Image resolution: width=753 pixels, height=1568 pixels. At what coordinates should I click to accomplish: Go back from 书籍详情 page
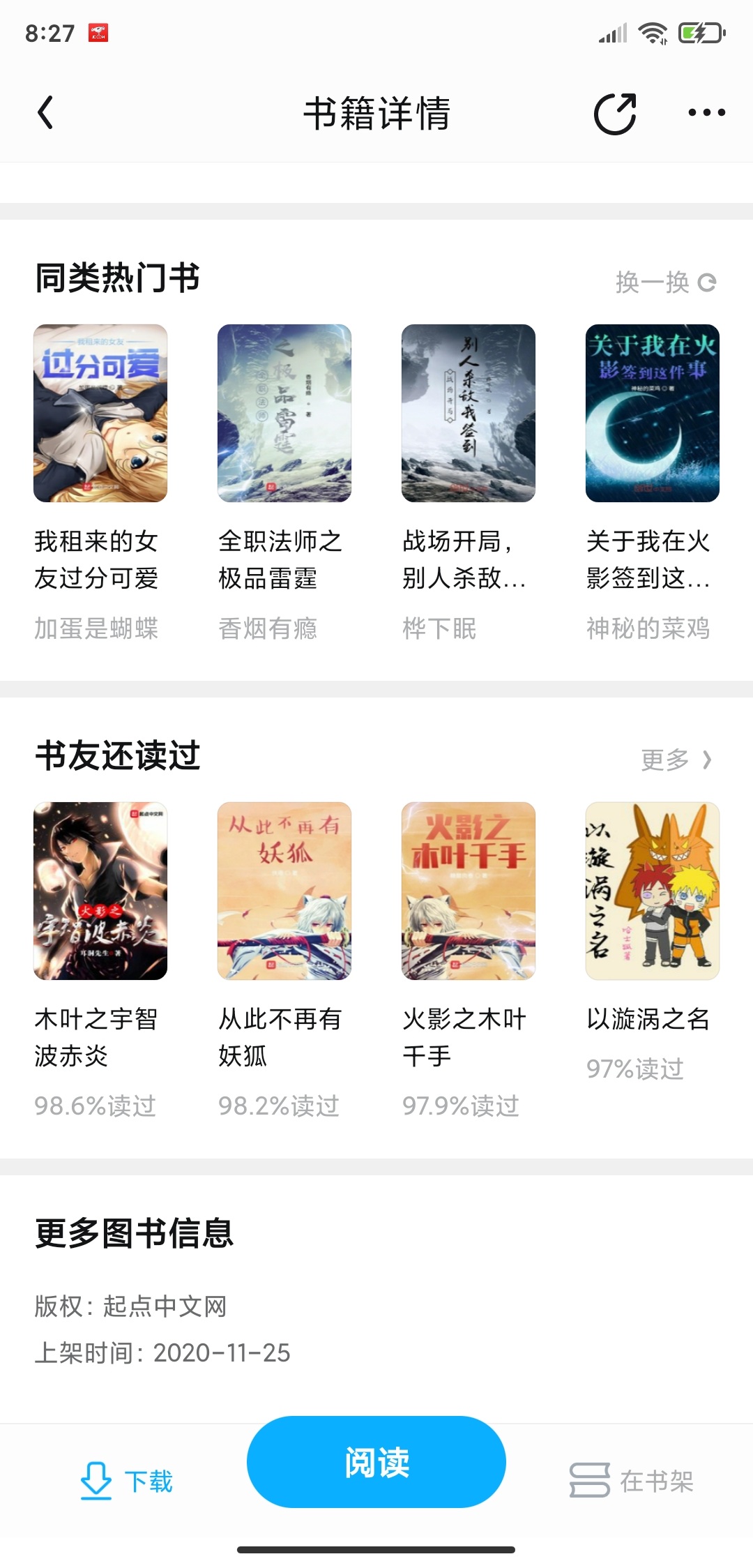tap(46, 113)
